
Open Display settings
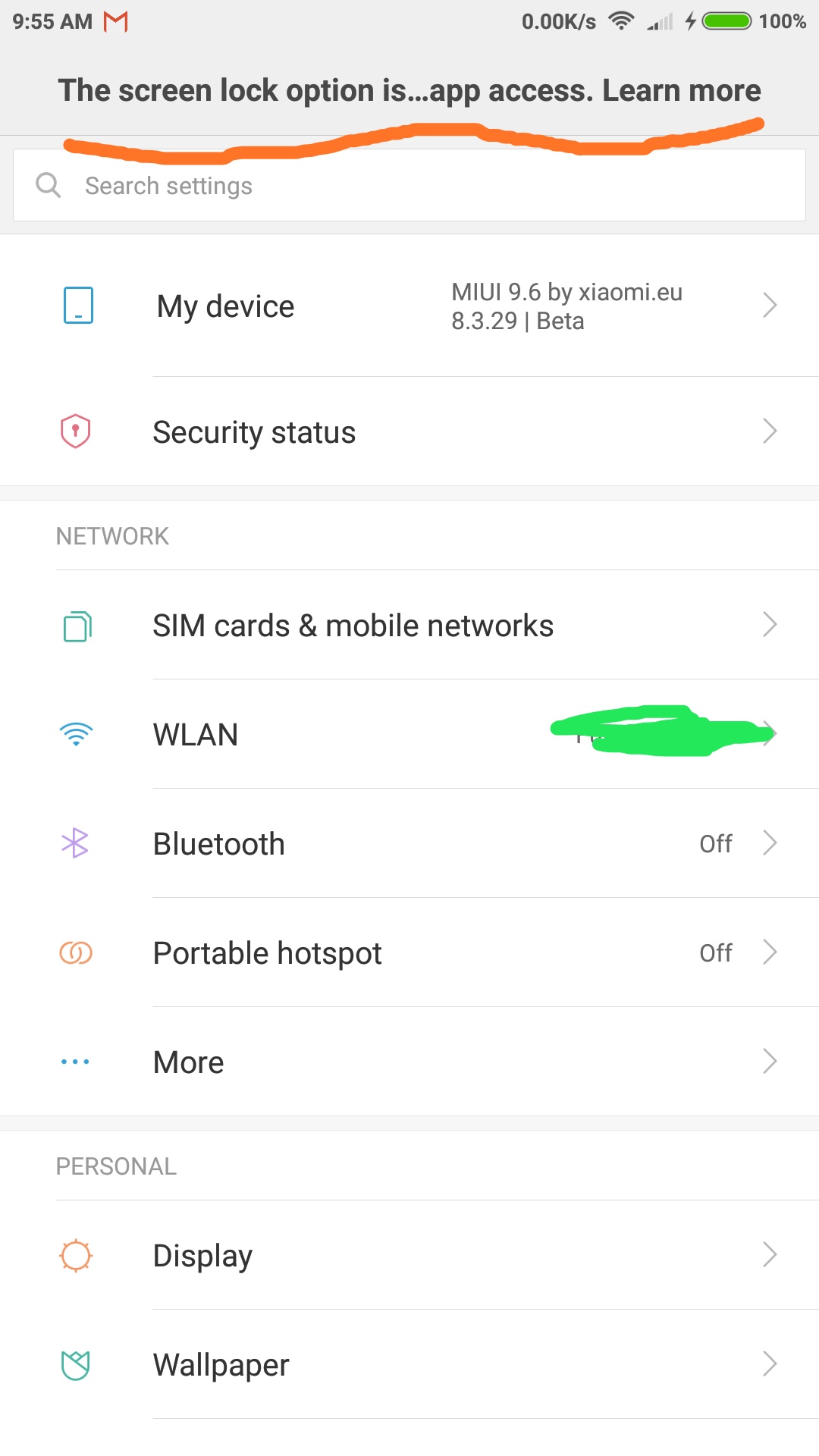(409, 1255)
